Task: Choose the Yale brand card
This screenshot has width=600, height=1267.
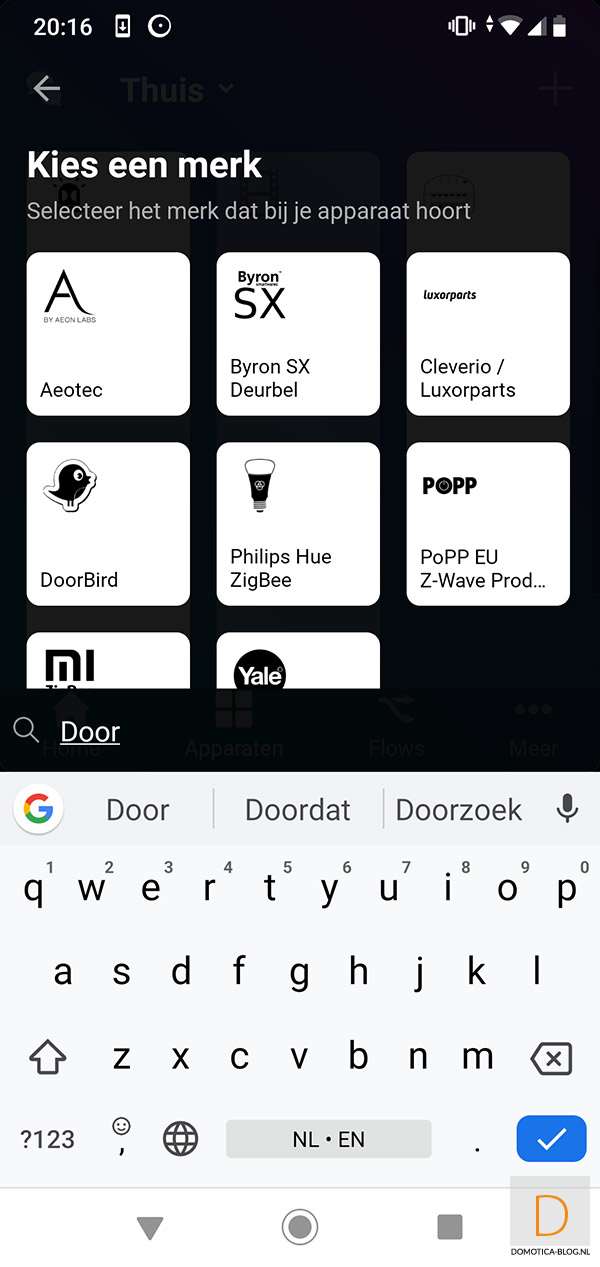Action: click(x=298, y=661)
